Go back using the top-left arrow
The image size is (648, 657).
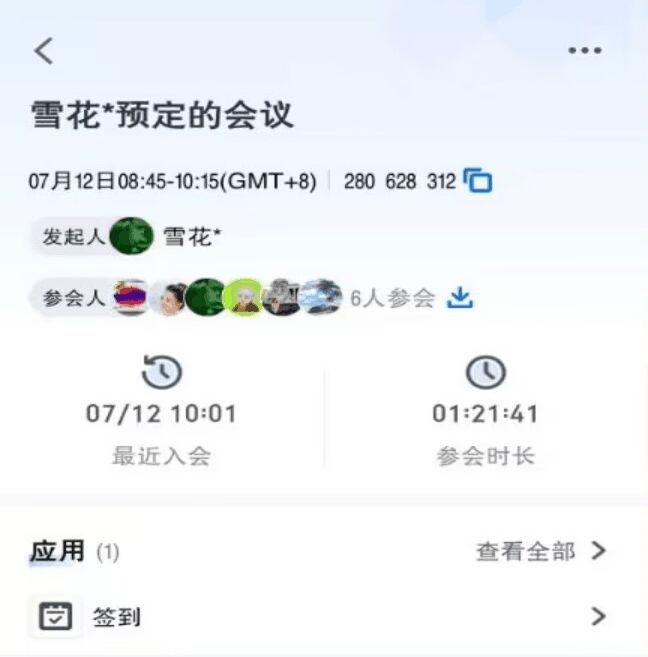click(44, 51)
